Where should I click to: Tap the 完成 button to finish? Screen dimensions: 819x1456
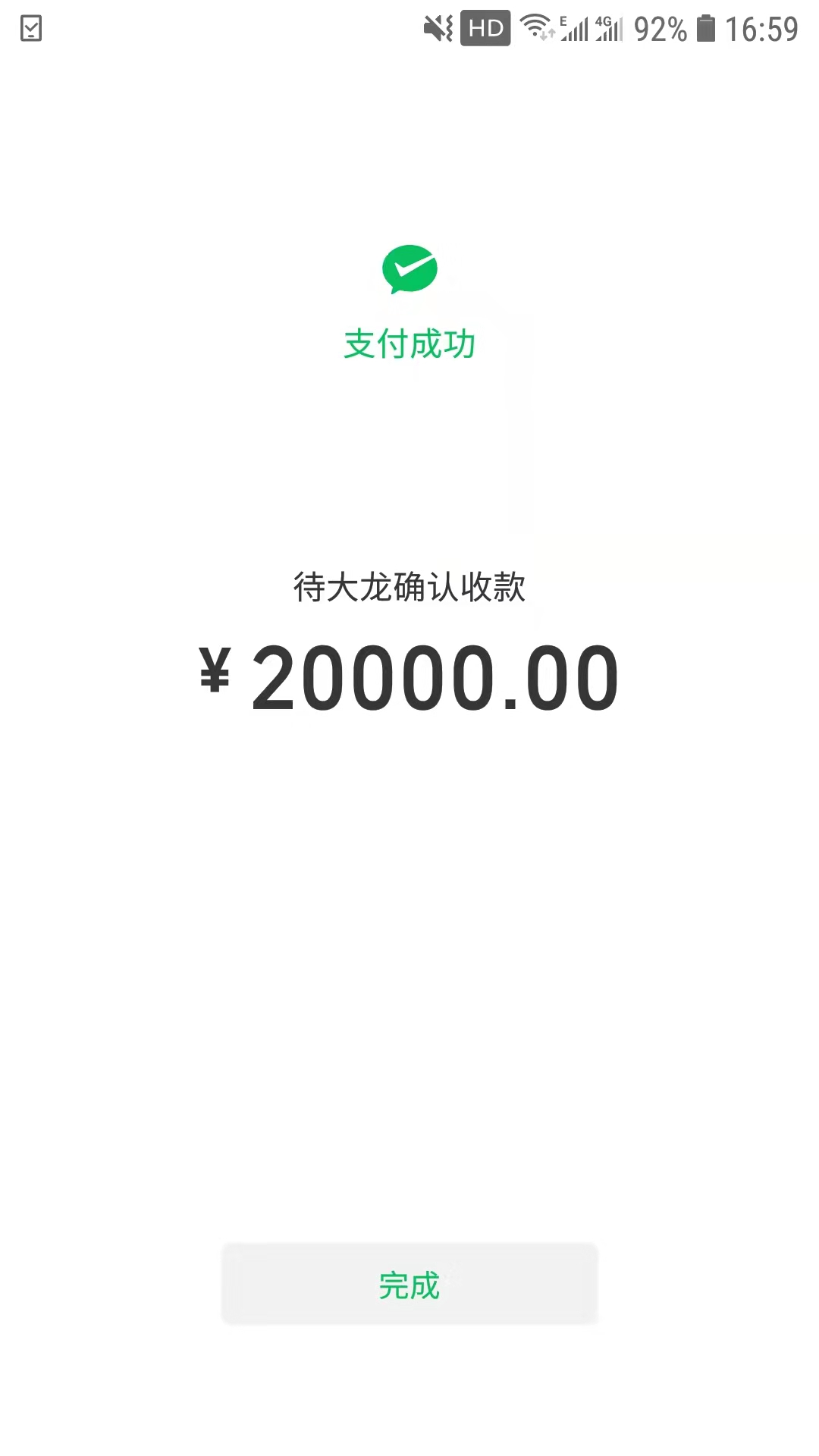(x=409, y=1285)
